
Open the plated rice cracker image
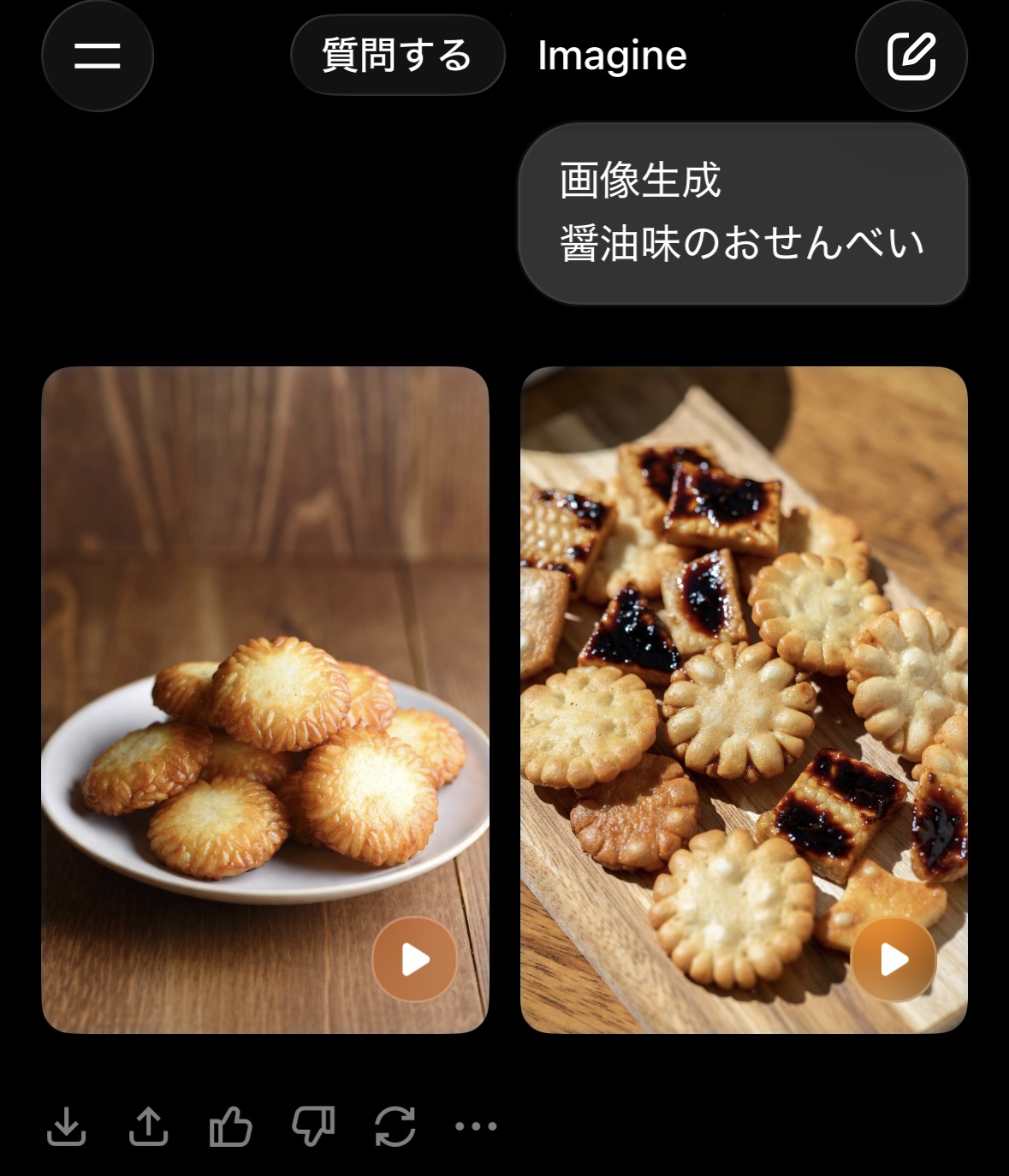(264, 650)
